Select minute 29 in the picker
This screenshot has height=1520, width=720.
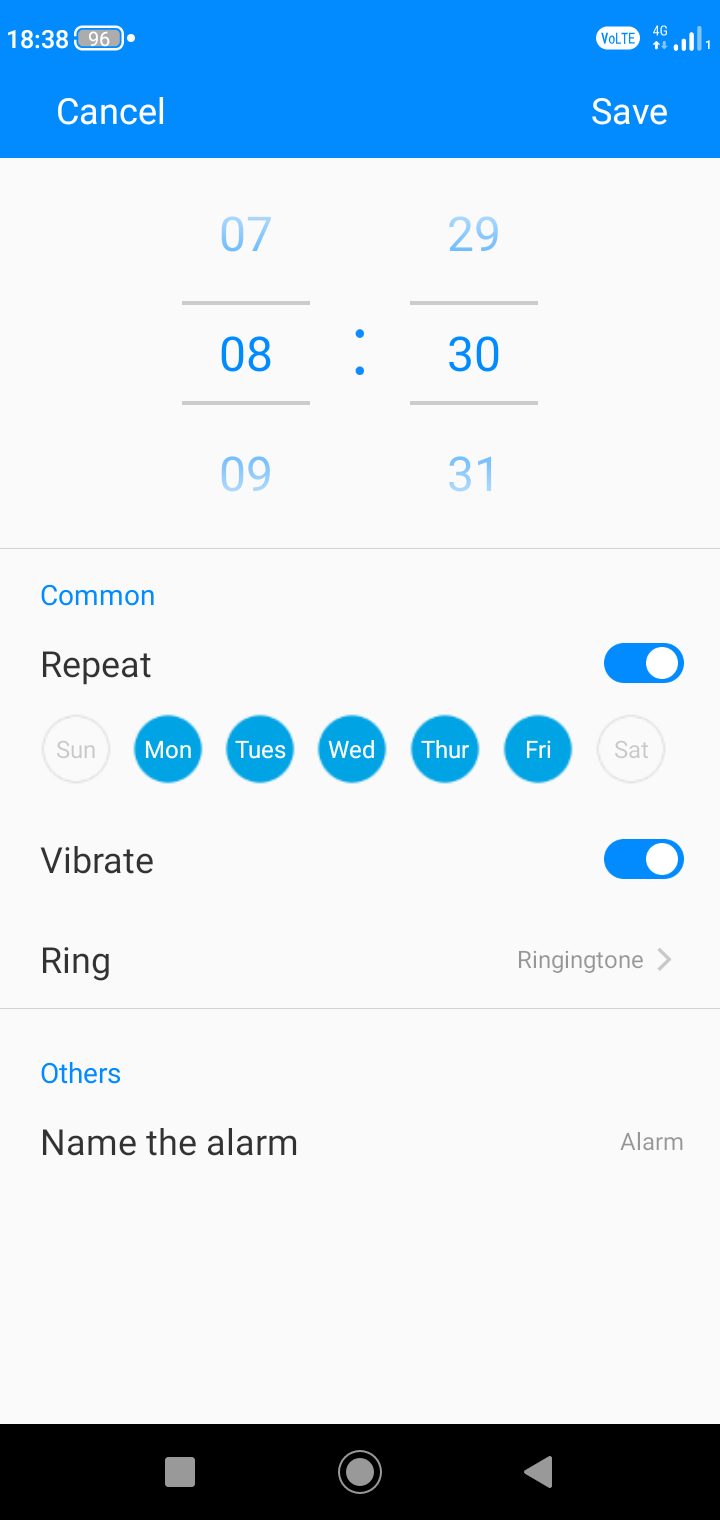[473, 234]
